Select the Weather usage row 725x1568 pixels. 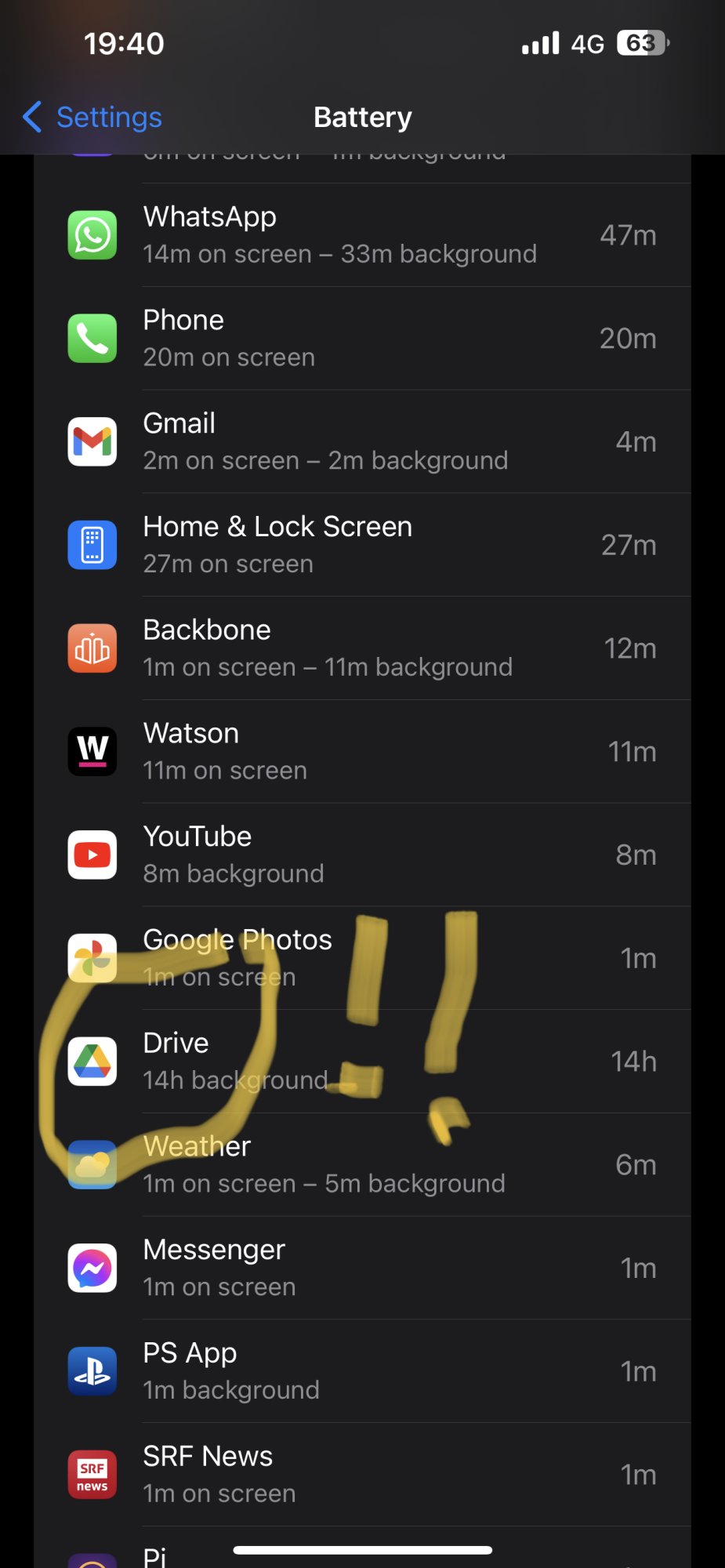[x=361, y=1165]
